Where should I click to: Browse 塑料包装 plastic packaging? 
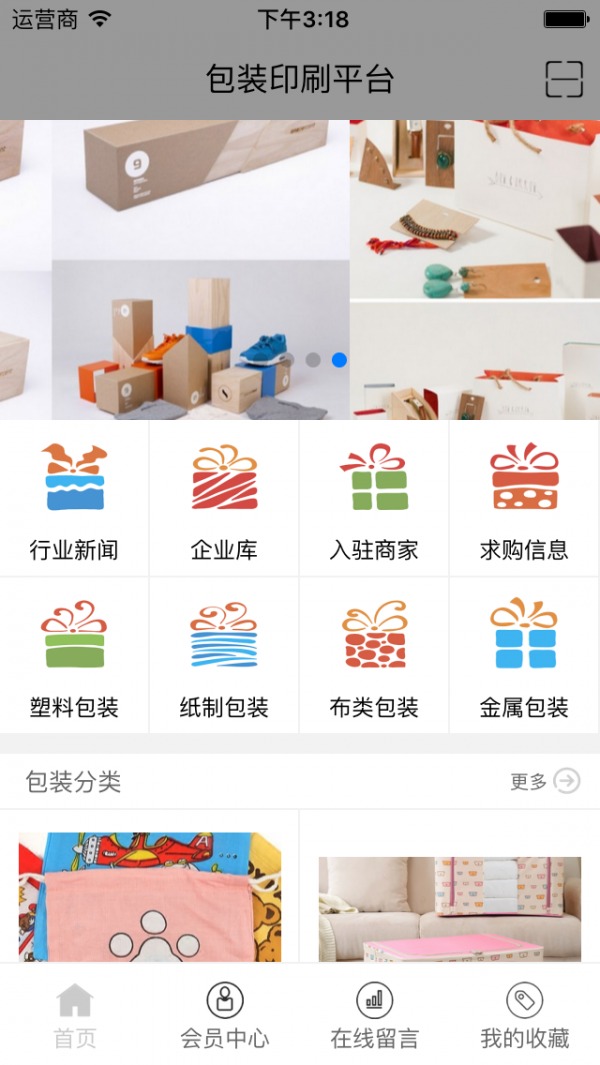point(74,657)
